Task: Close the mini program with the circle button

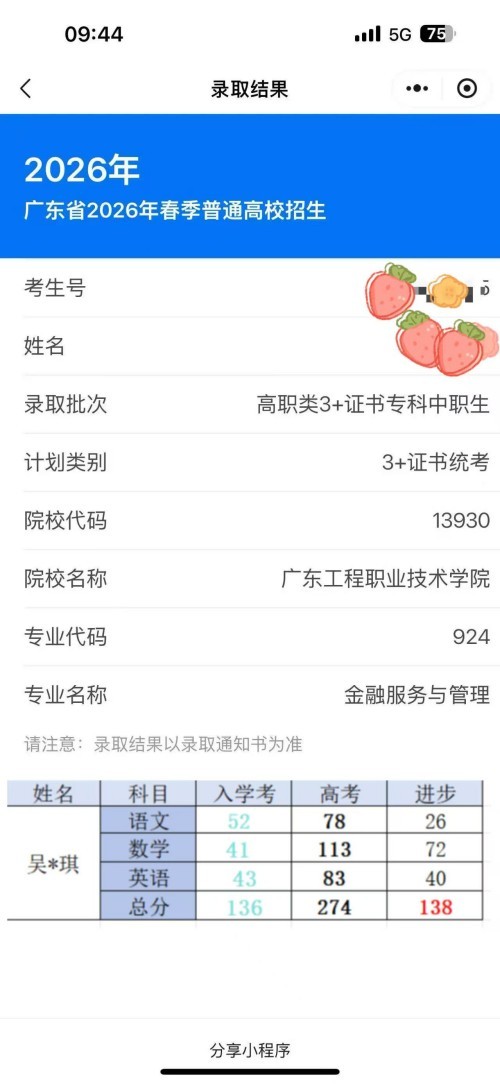Action: tap(467, 88)
